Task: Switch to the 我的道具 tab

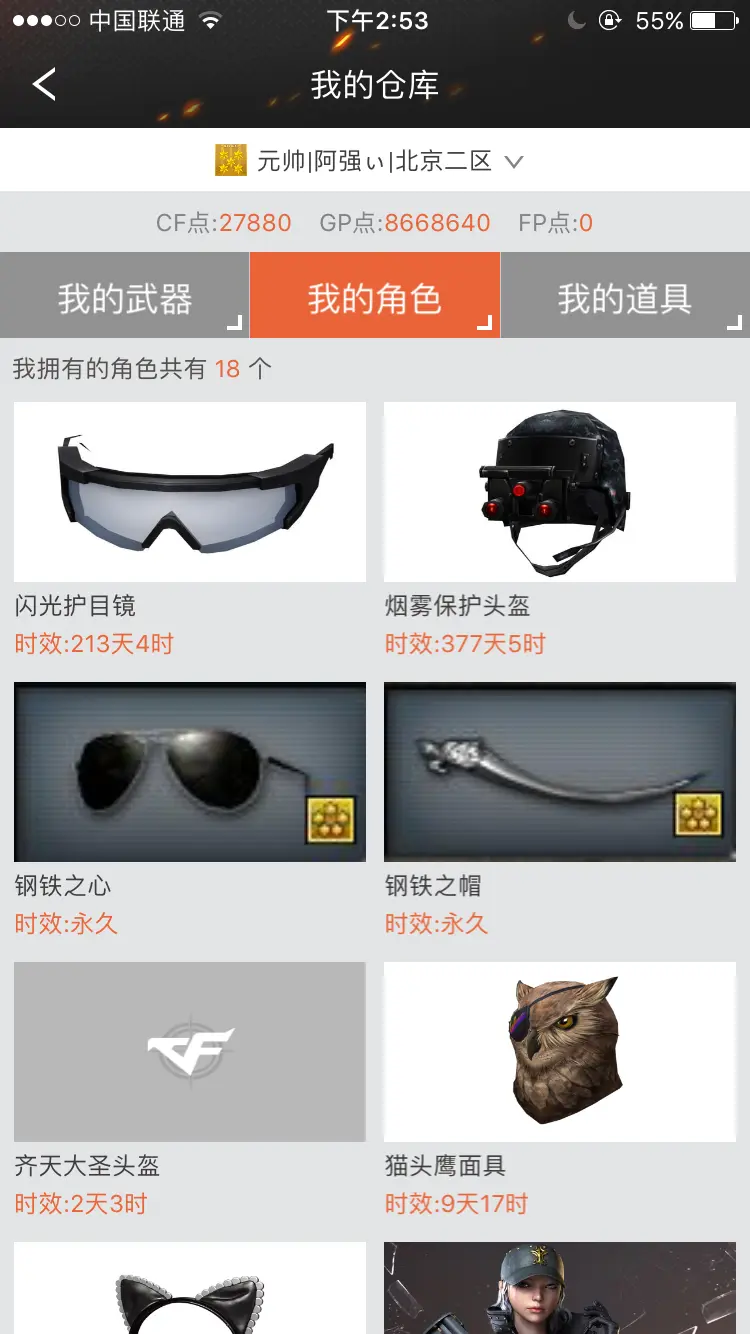Action: pyautogui.click(x=625, y=297)
